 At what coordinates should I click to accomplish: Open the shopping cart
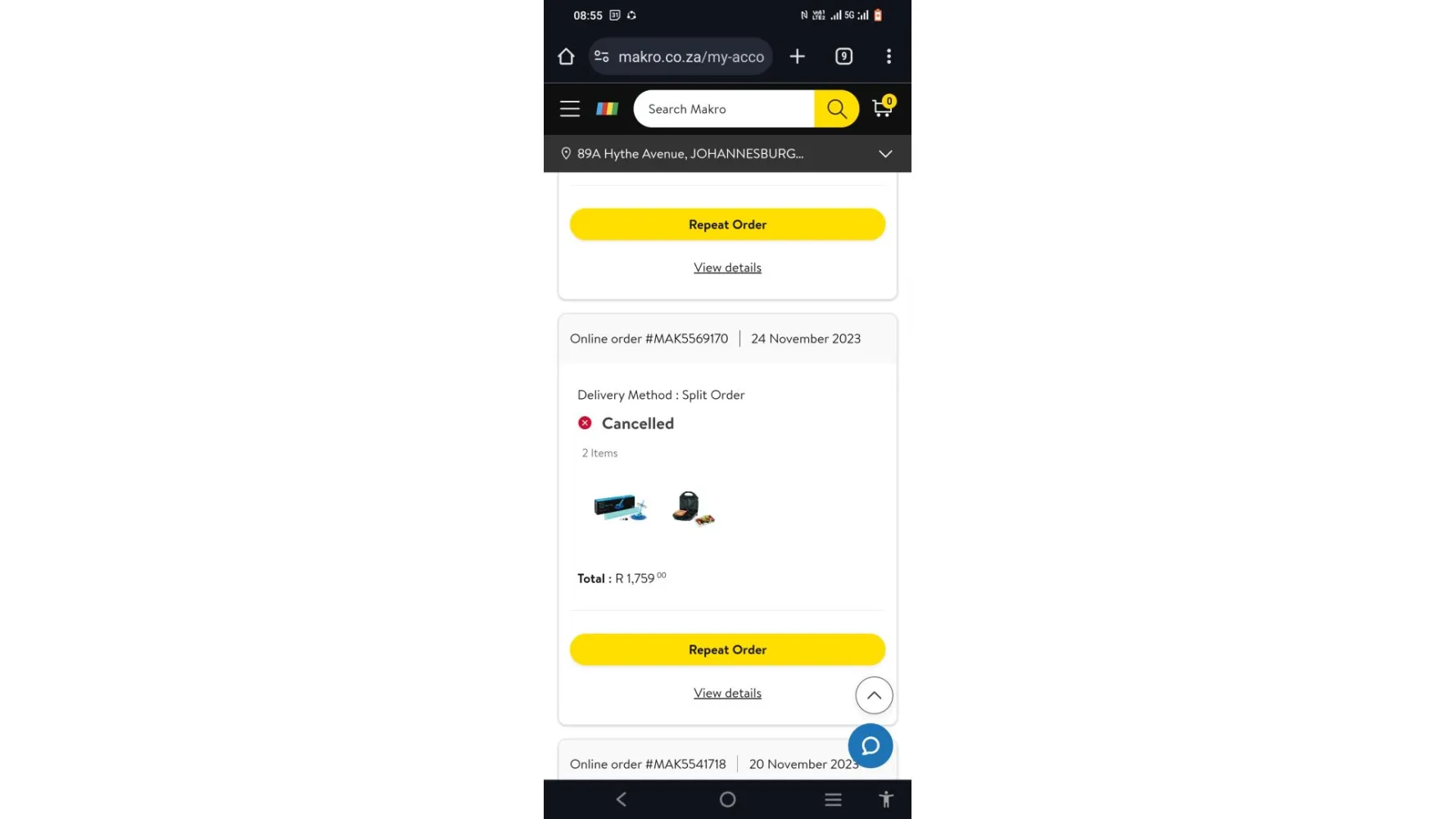(882, 108)
